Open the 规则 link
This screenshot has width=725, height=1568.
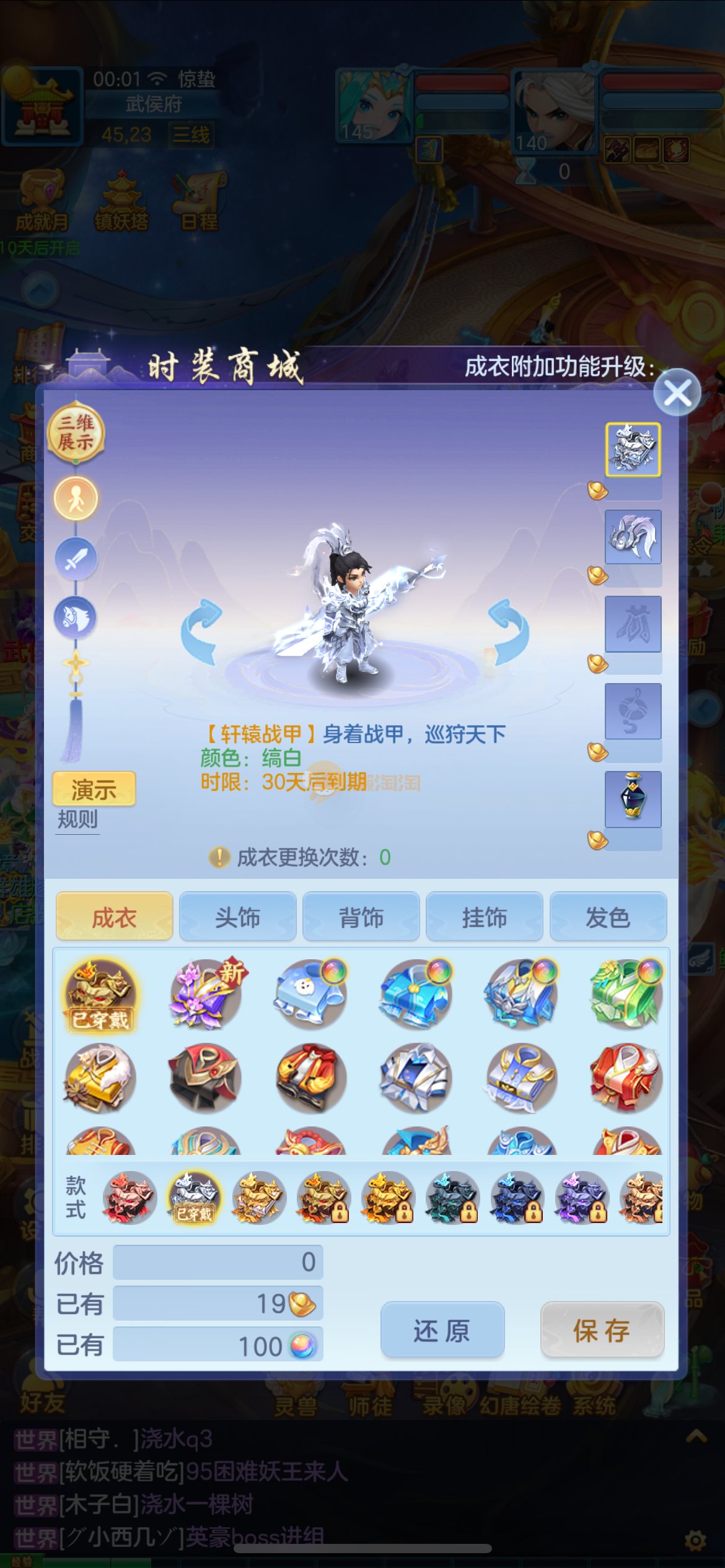(77, 819)
